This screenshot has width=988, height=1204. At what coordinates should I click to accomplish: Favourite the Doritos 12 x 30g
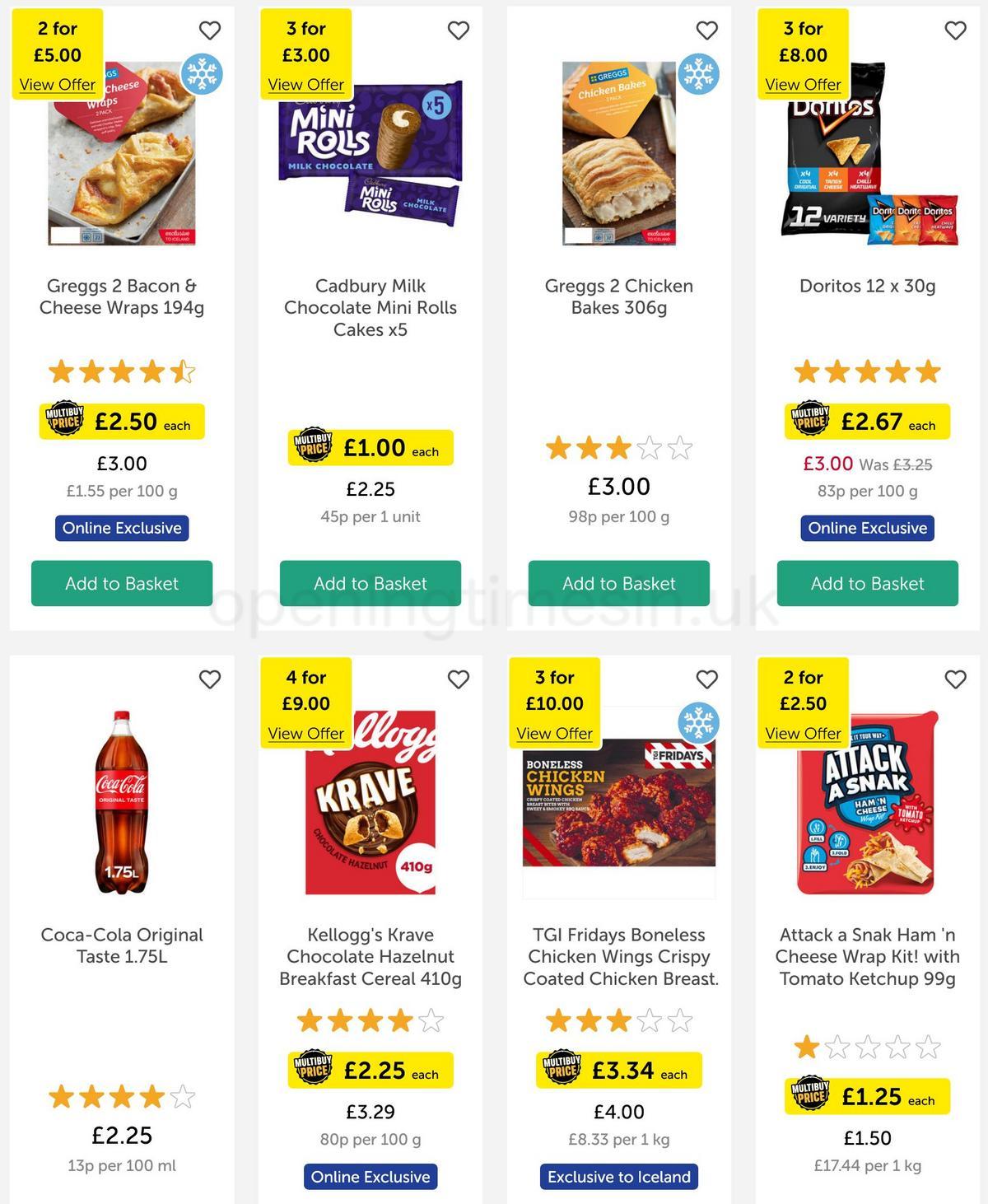pyautogui.click(x=955, y=30)
